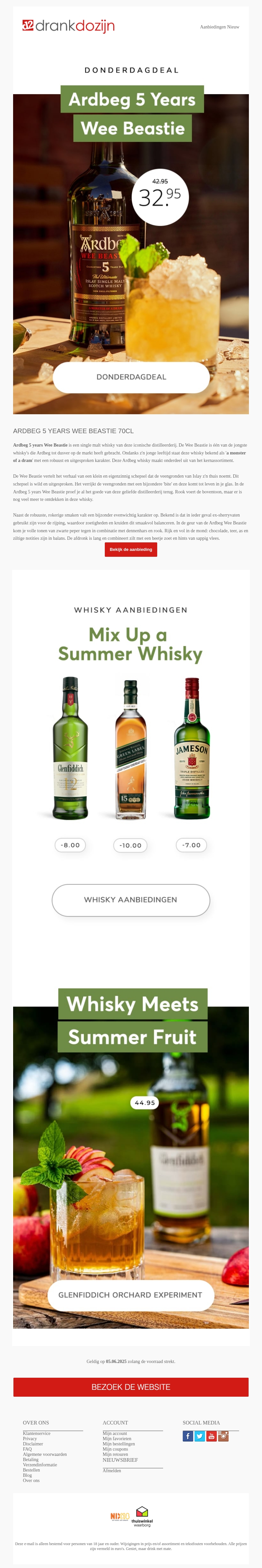
Task: Open the Verzendinformatie link
Action: (40, 1464)
